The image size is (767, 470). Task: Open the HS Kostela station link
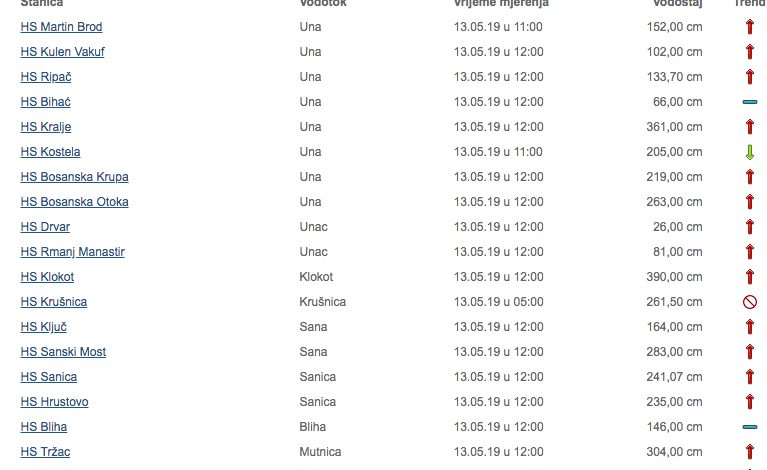[50, 152]
